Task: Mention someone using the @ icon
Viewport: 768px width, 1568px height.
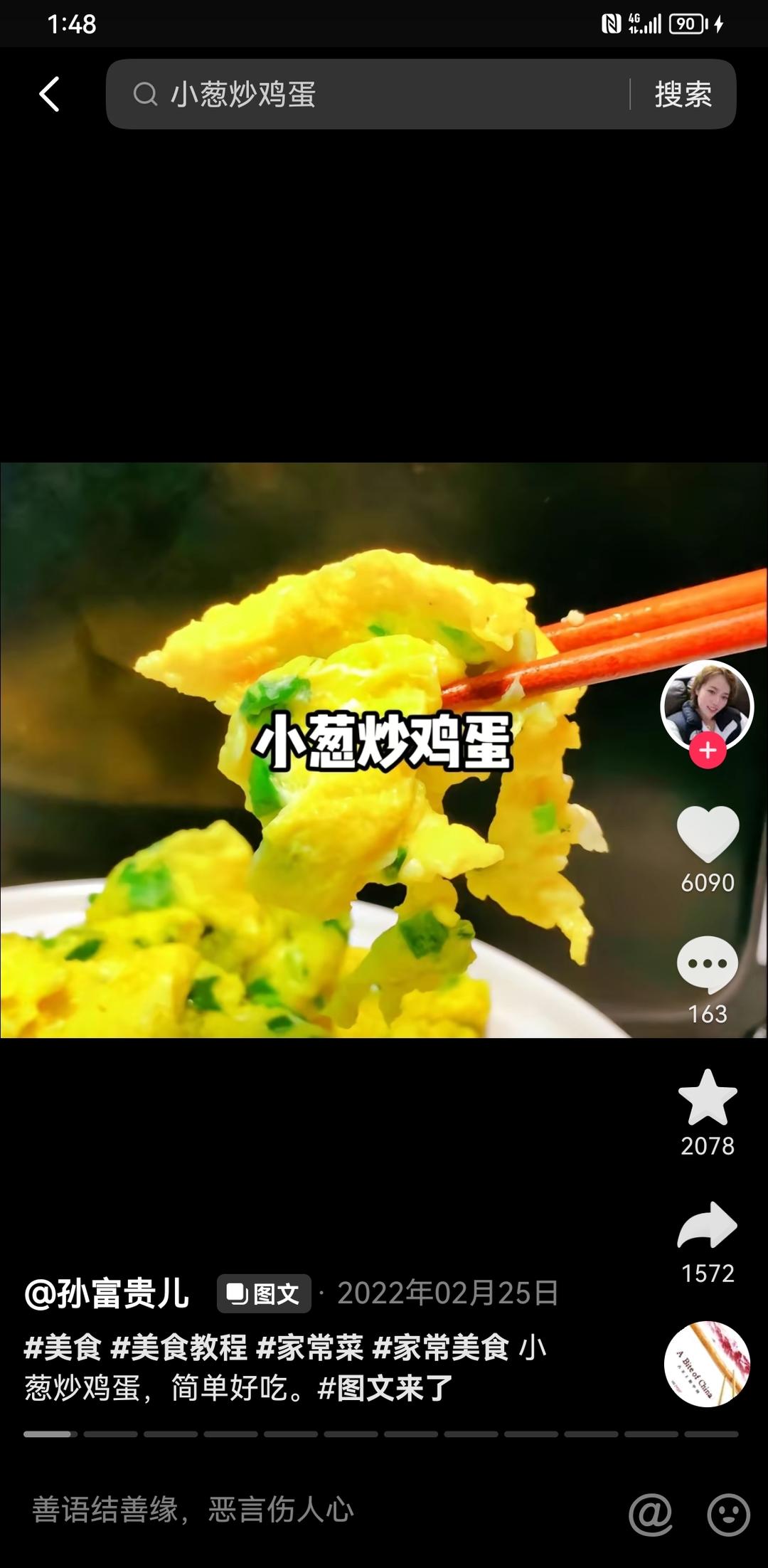Action: pos(651,1513)
